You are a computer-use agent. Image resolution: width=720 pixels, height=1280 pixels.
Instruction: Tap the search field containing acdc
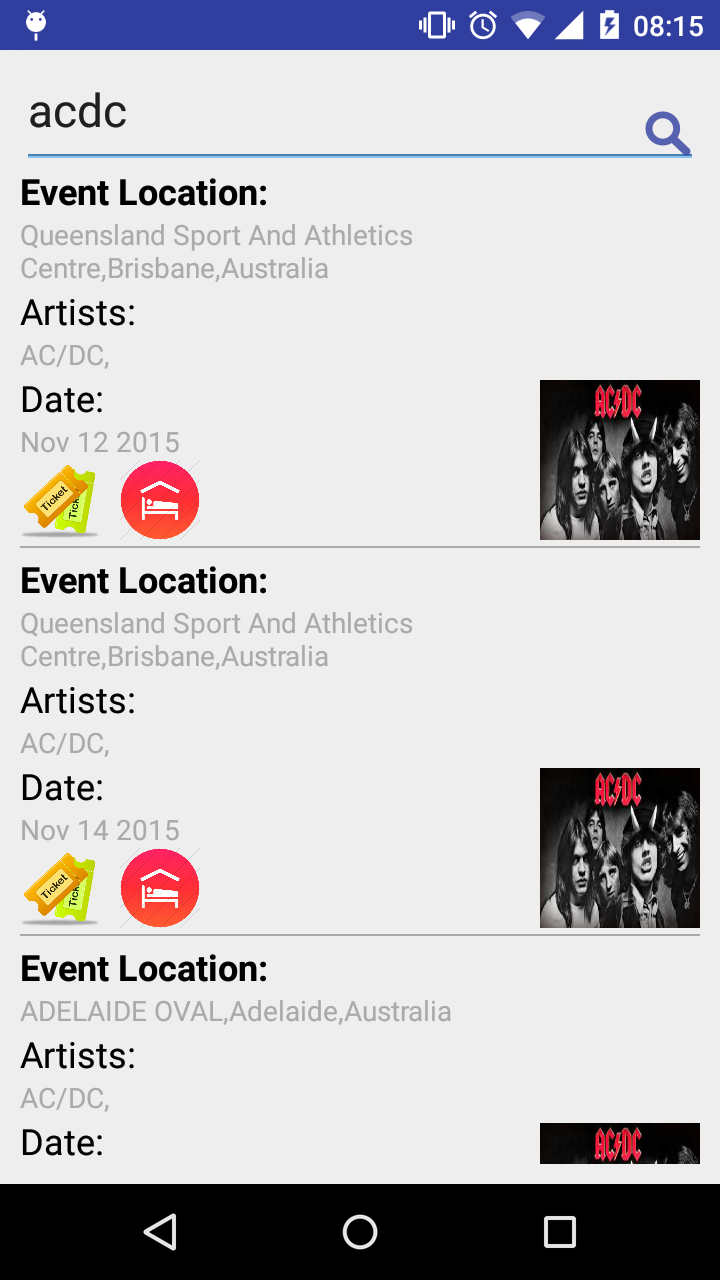[330, 112]
